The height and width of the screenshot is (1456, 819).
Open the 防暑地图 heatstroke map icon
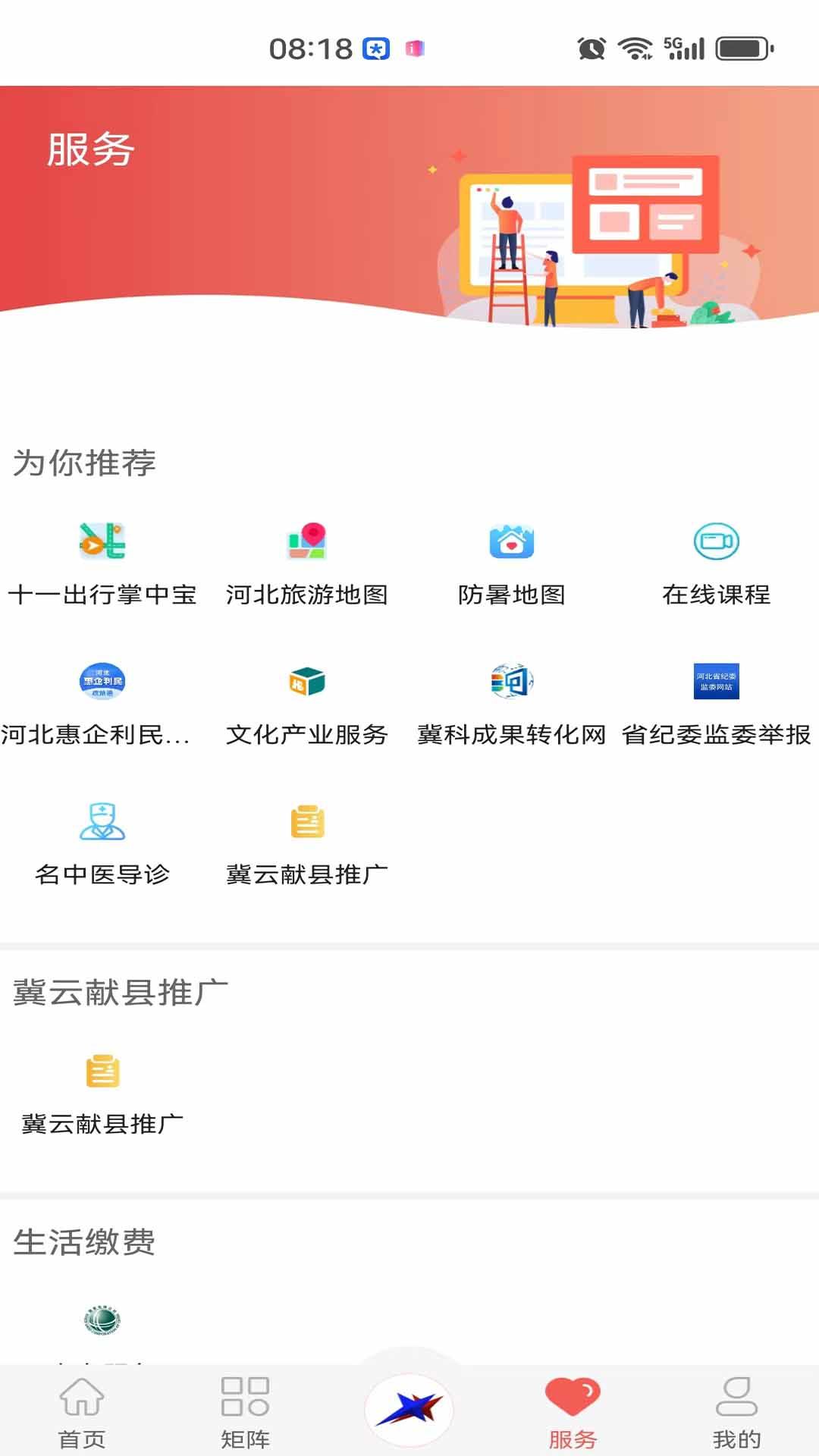pos(512,542)
